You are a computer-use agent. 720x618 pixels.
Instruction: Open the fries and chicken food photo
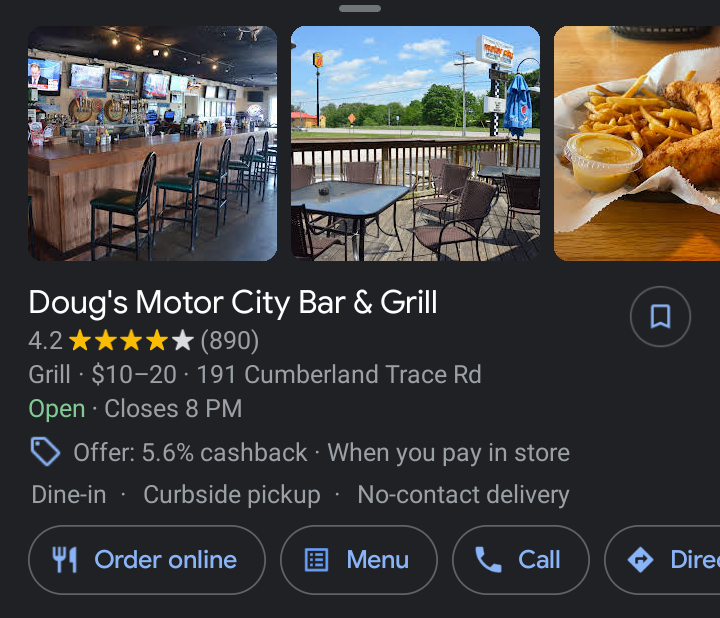[x=637, y=143]
